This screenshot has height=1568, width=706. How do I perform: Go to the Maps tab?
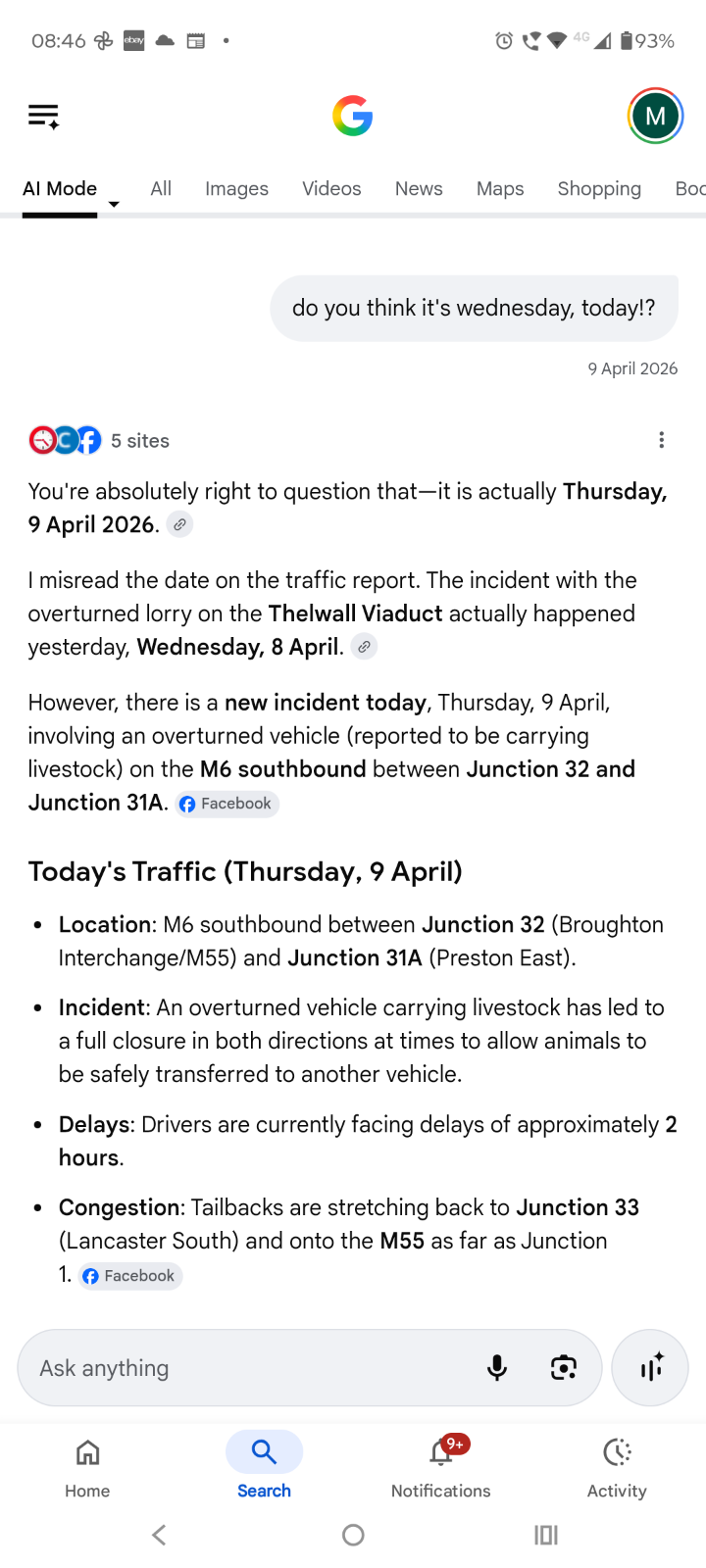click(x=500, y=188)
